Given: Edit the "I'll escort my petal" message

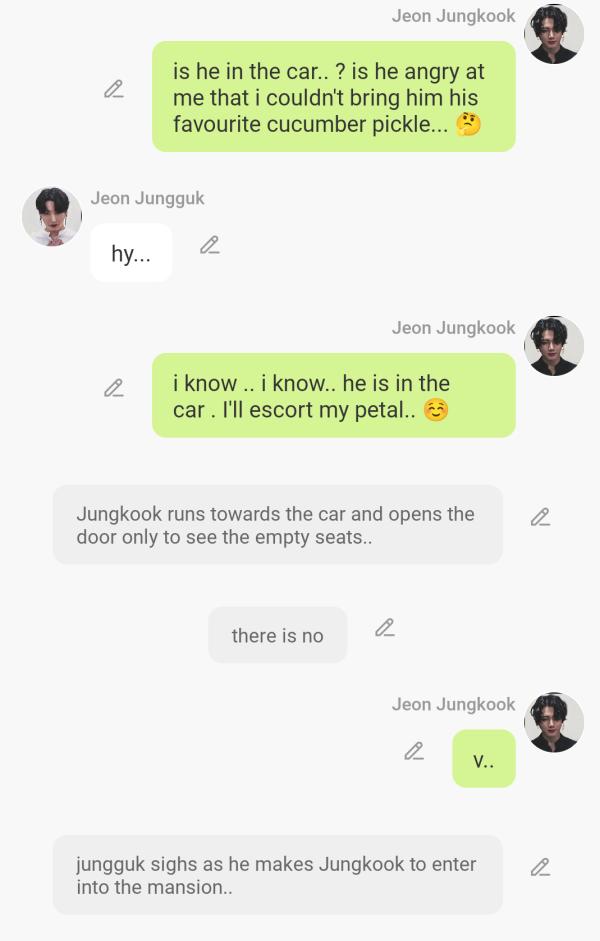Looking at the screenshot, I should click(114, 388).
